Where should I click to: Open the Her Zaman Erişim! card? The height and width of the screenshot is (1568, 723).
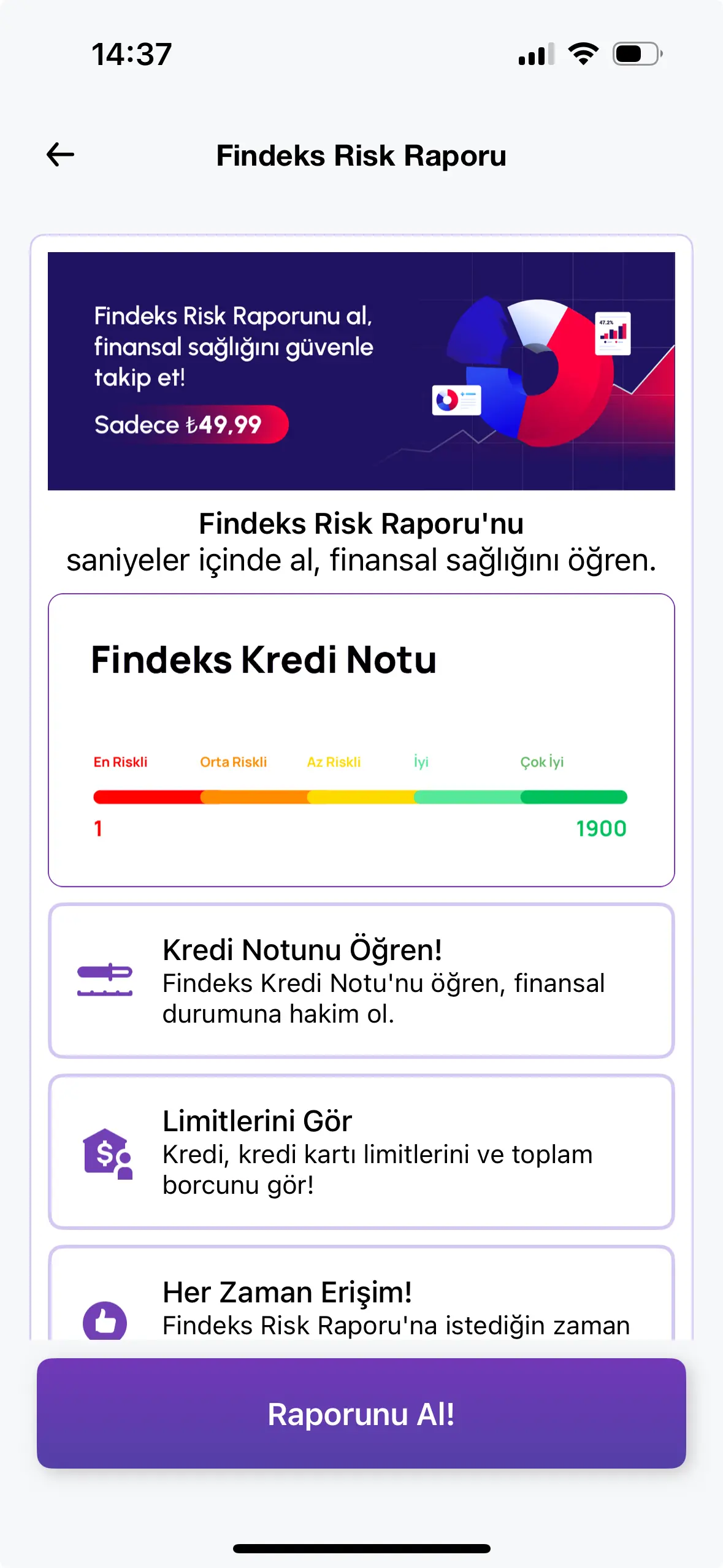(x=361, y=1293)
